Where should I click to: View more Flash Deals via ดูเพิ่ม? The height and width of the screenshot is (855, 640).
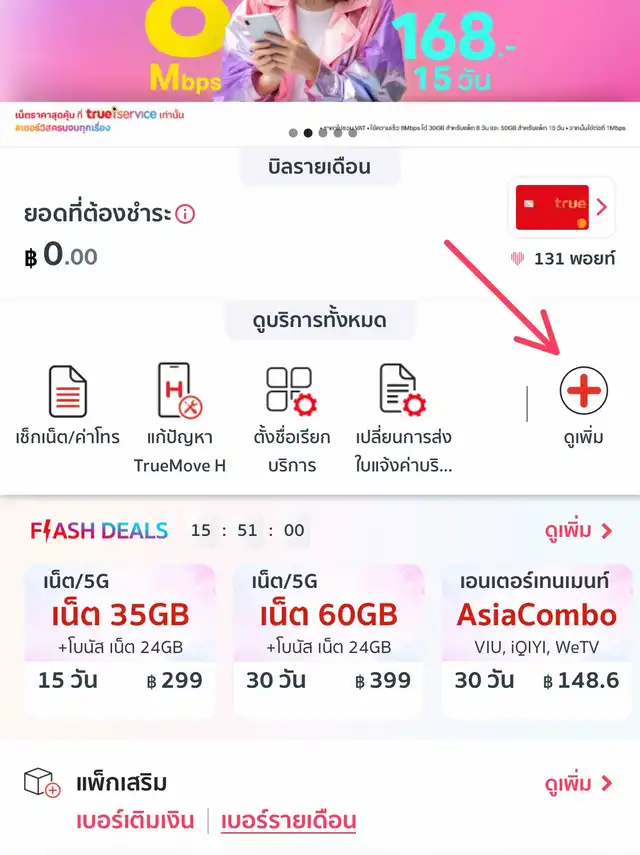click(576, 531)
